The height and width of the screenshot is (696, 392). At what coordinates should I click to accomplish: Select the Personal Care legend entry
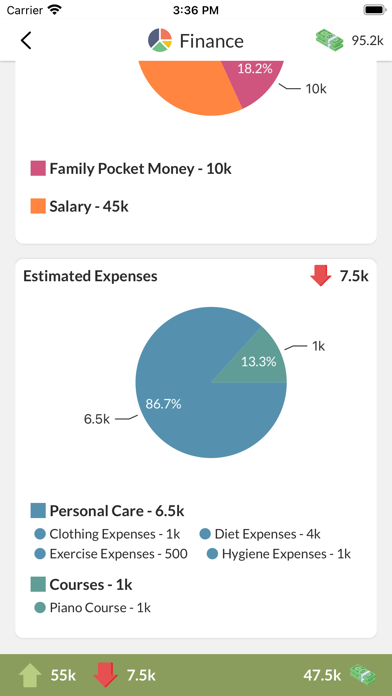[x=107, y=510]
